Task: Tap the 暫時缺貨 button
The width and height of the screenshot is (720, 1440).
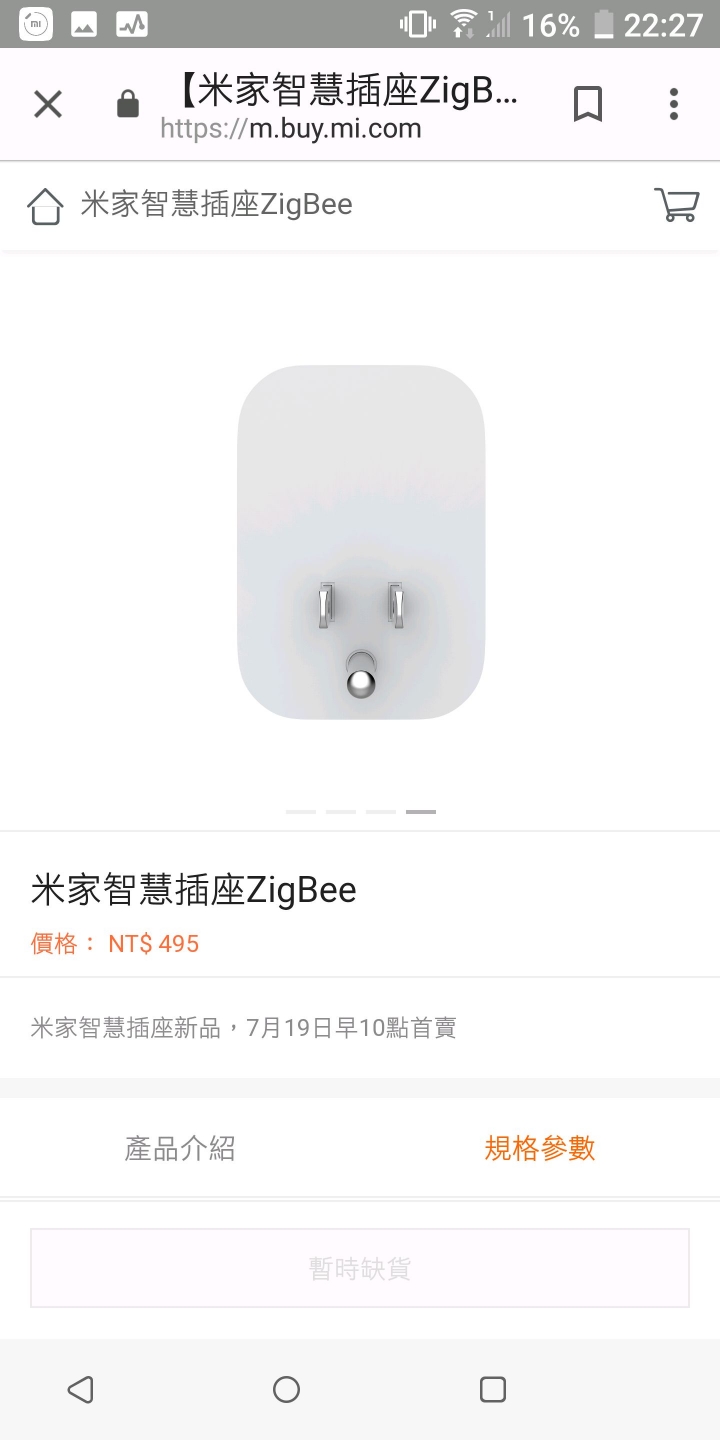Action: (x=360, y=1269)
